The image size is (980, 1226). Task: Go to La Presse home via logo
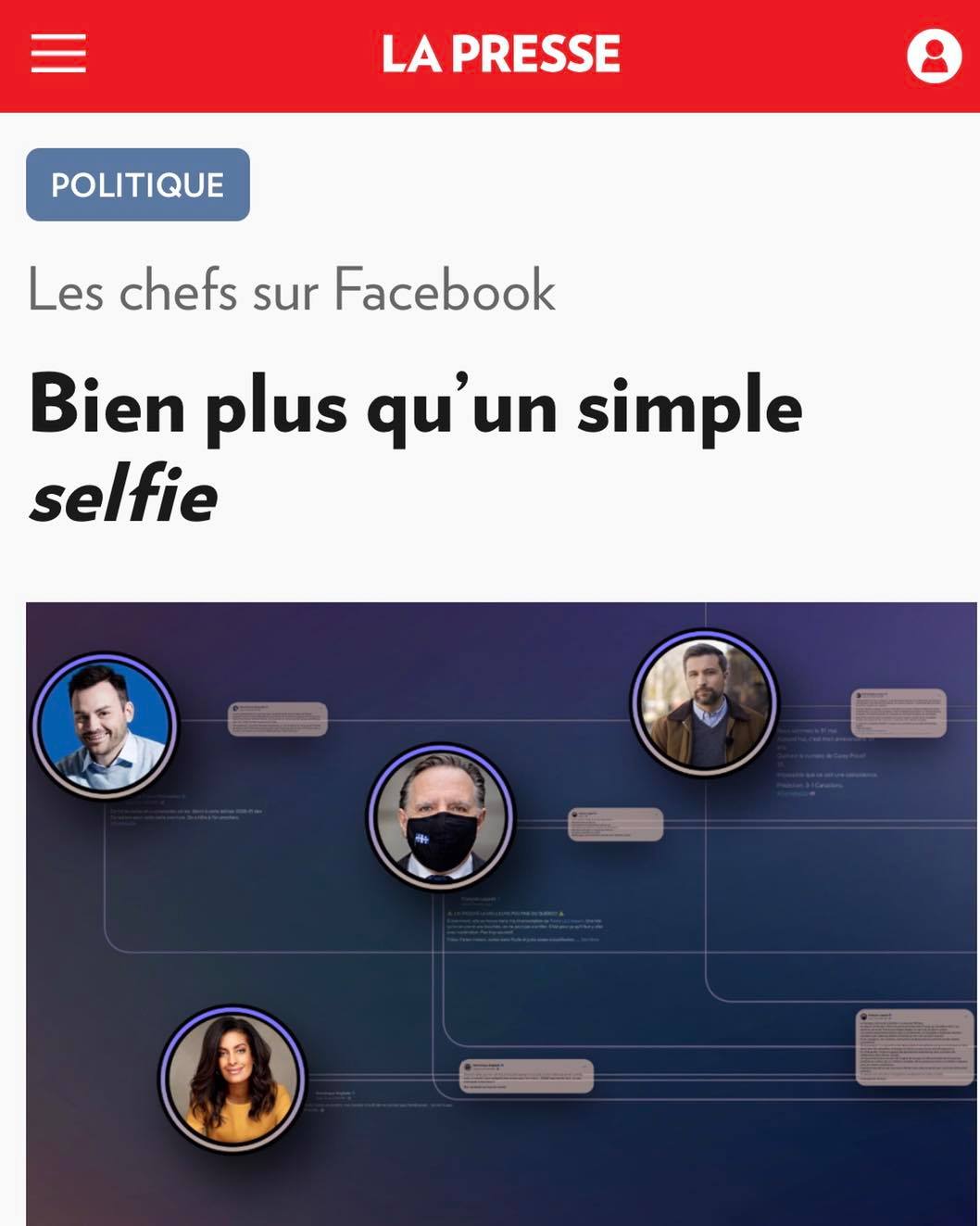point(500,54)
